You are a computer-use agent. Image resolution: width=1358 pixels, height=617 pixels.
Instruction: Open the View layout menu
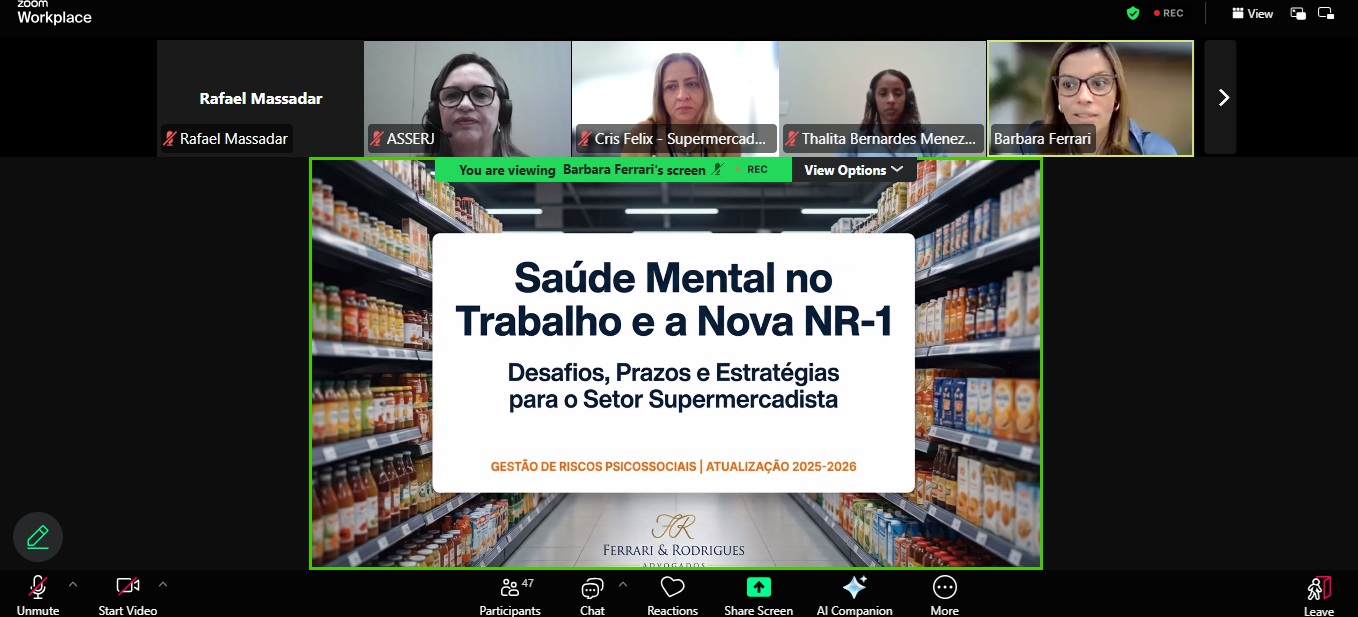tap(1252, 13)
